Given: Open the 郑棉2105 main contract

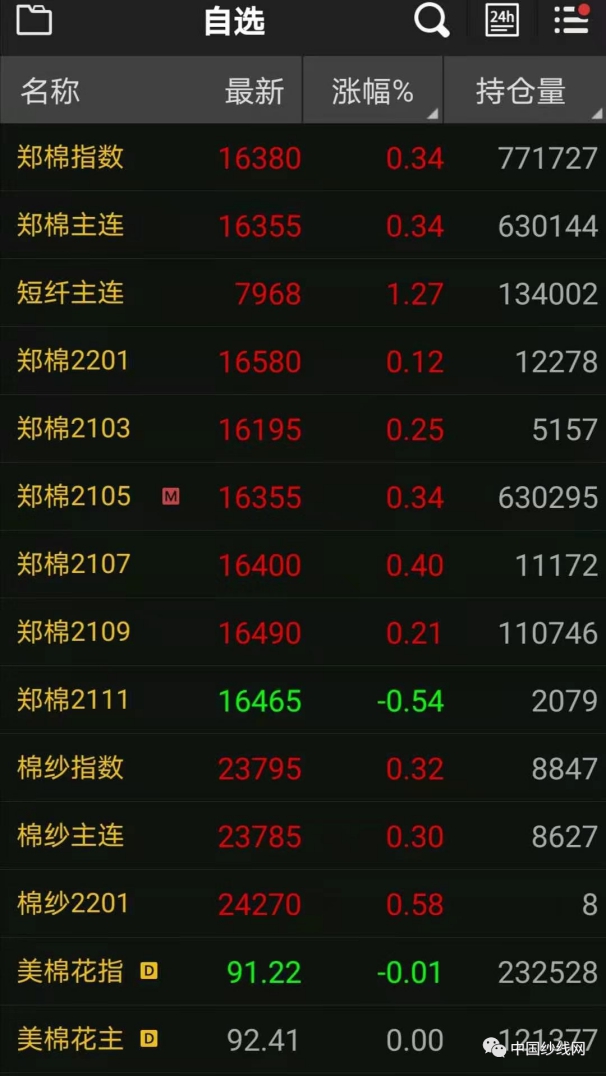Looking at the screenshot, I should click(x=303, y=497).
